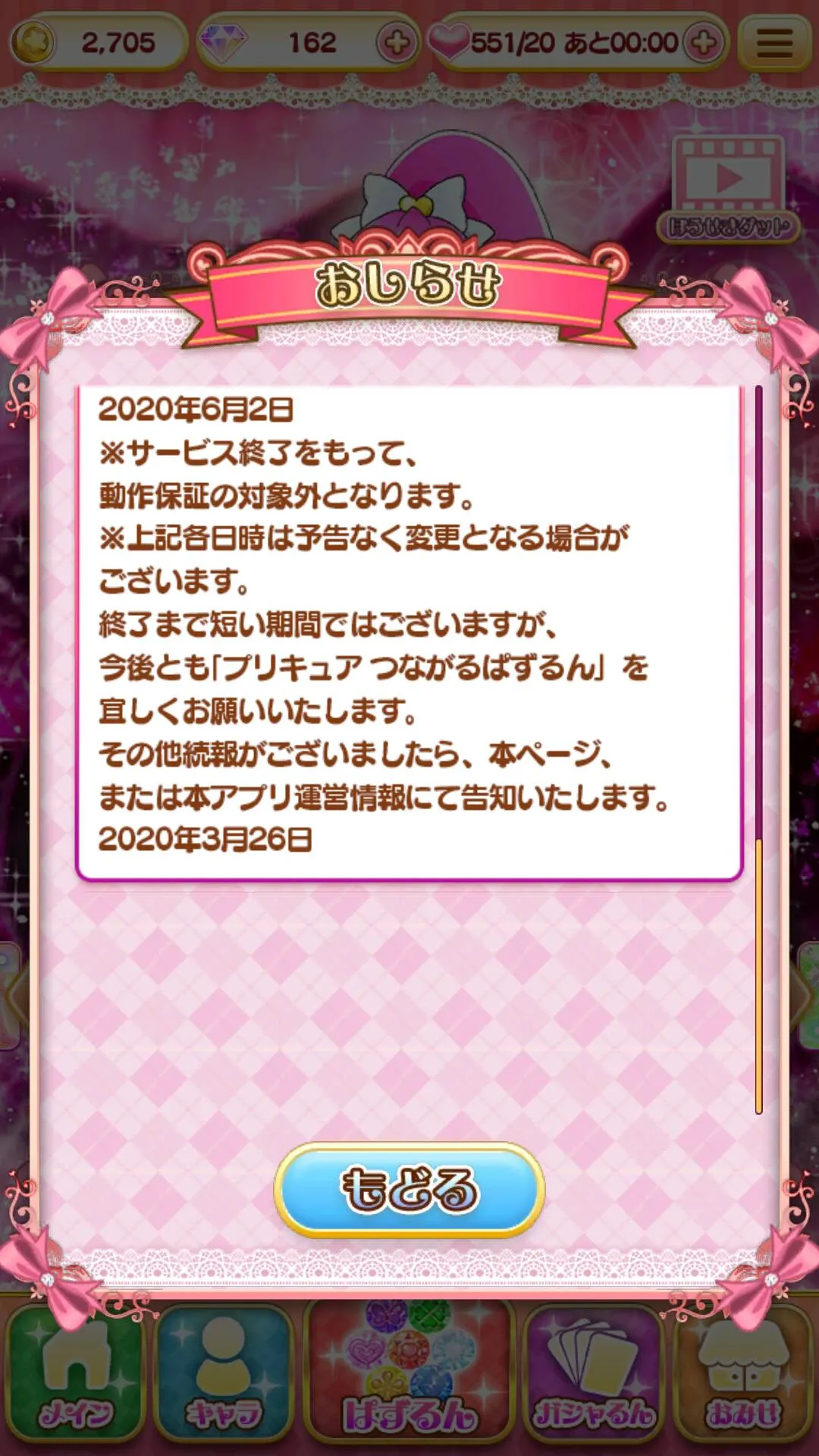Screen dimensions: 819x1456
Task: Open the ぱずるん puzzle tab
Action: point(409,1374)
